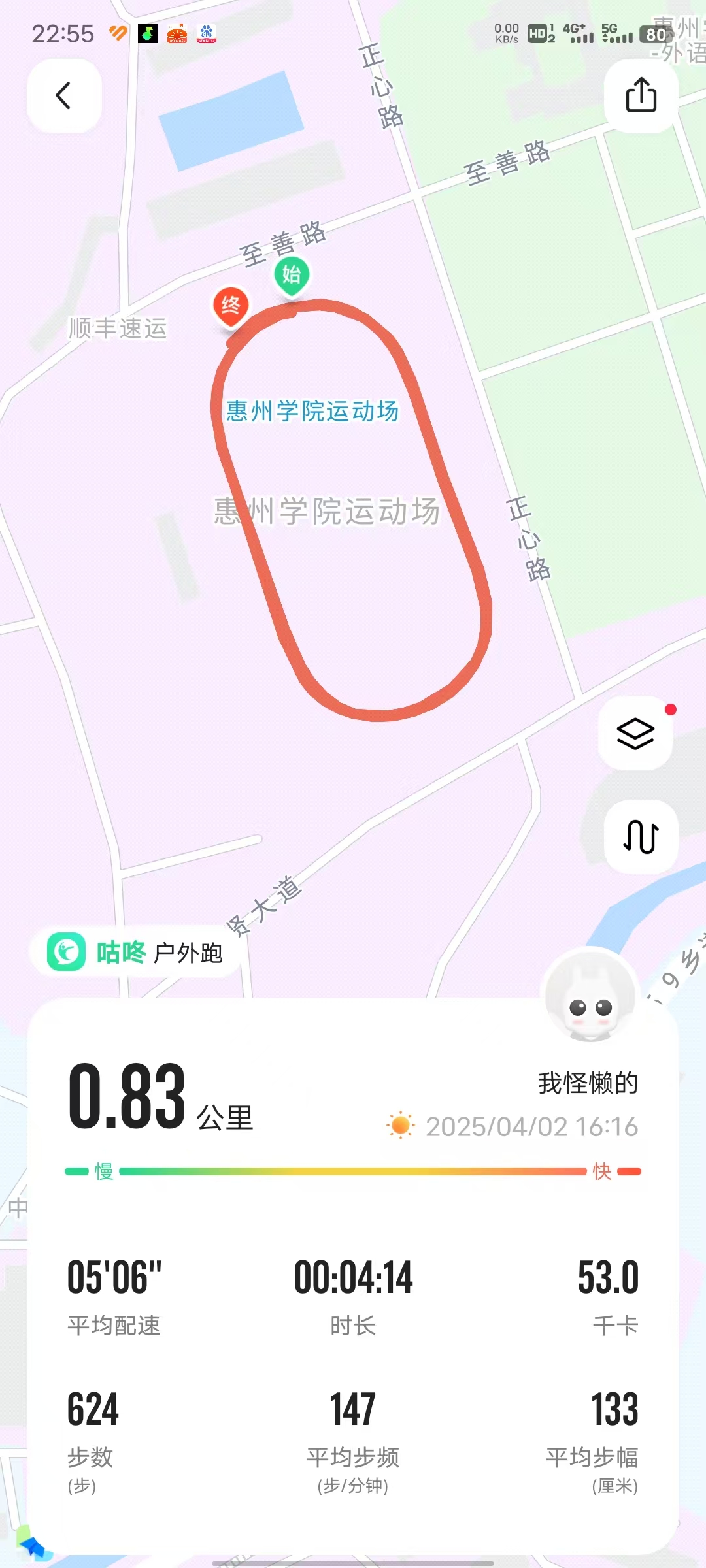Image resolution: width=706 pixels, height=1568 pixels.
Task: Open the map layers button
Action: point(635,733)
